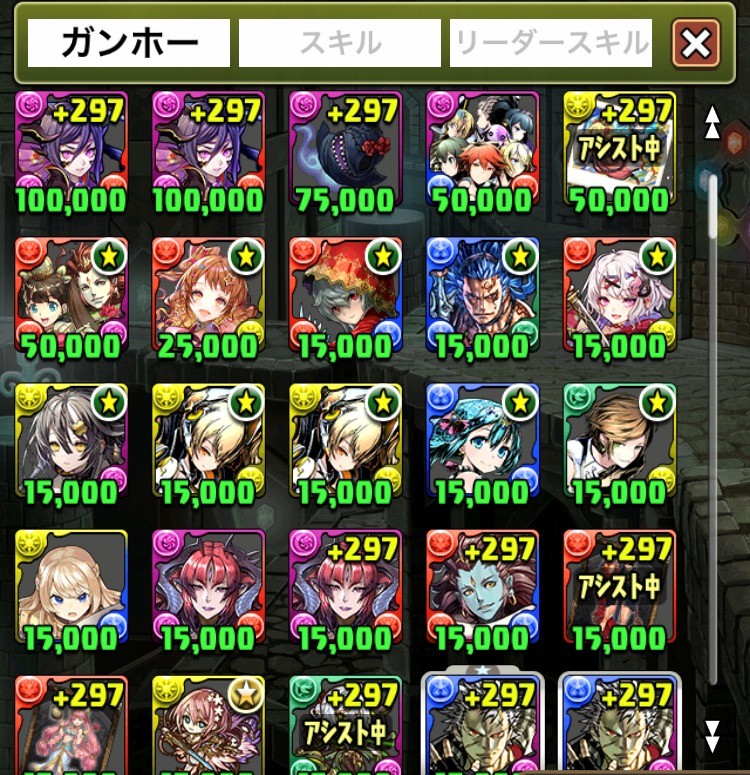Switch to the スキル tab

pyautogui.click(x=340, y=43)
